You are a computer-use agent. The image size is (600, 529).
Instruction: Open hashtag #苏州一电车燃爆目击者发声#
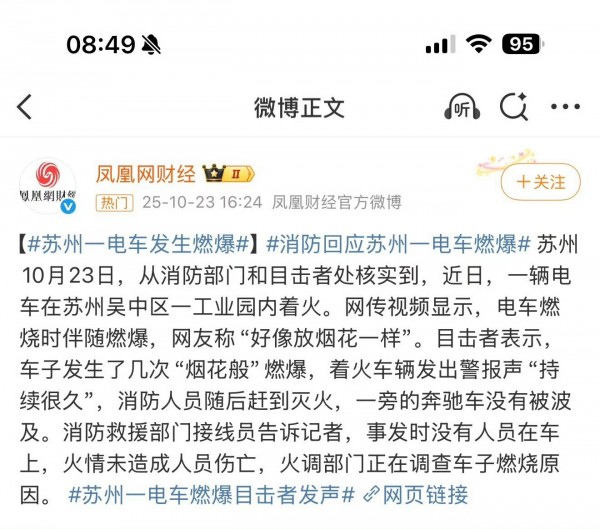click(212, 494)
